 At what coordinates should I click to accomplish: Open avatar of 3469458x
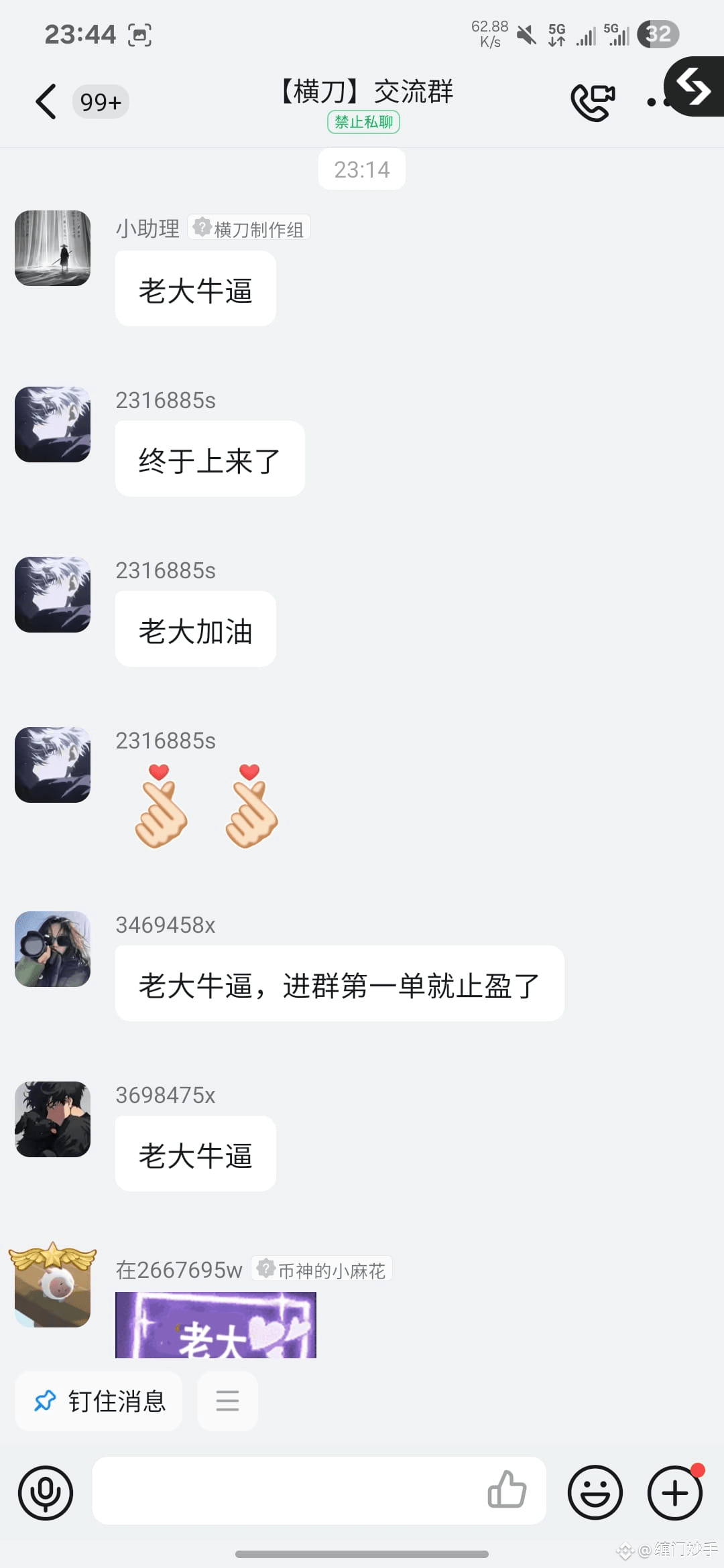53,949
